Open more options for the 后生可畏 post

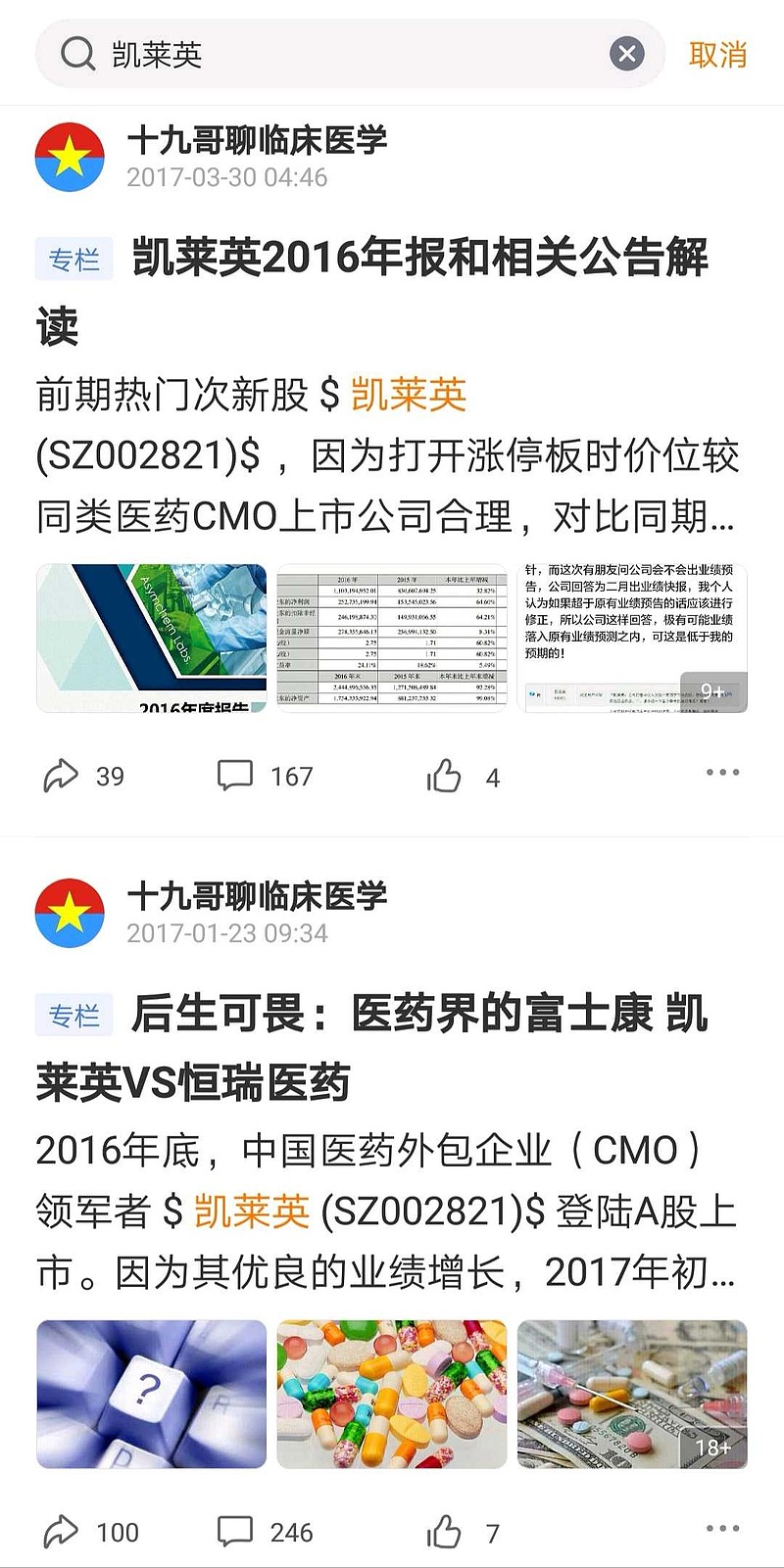click(x=722, y=1528)
